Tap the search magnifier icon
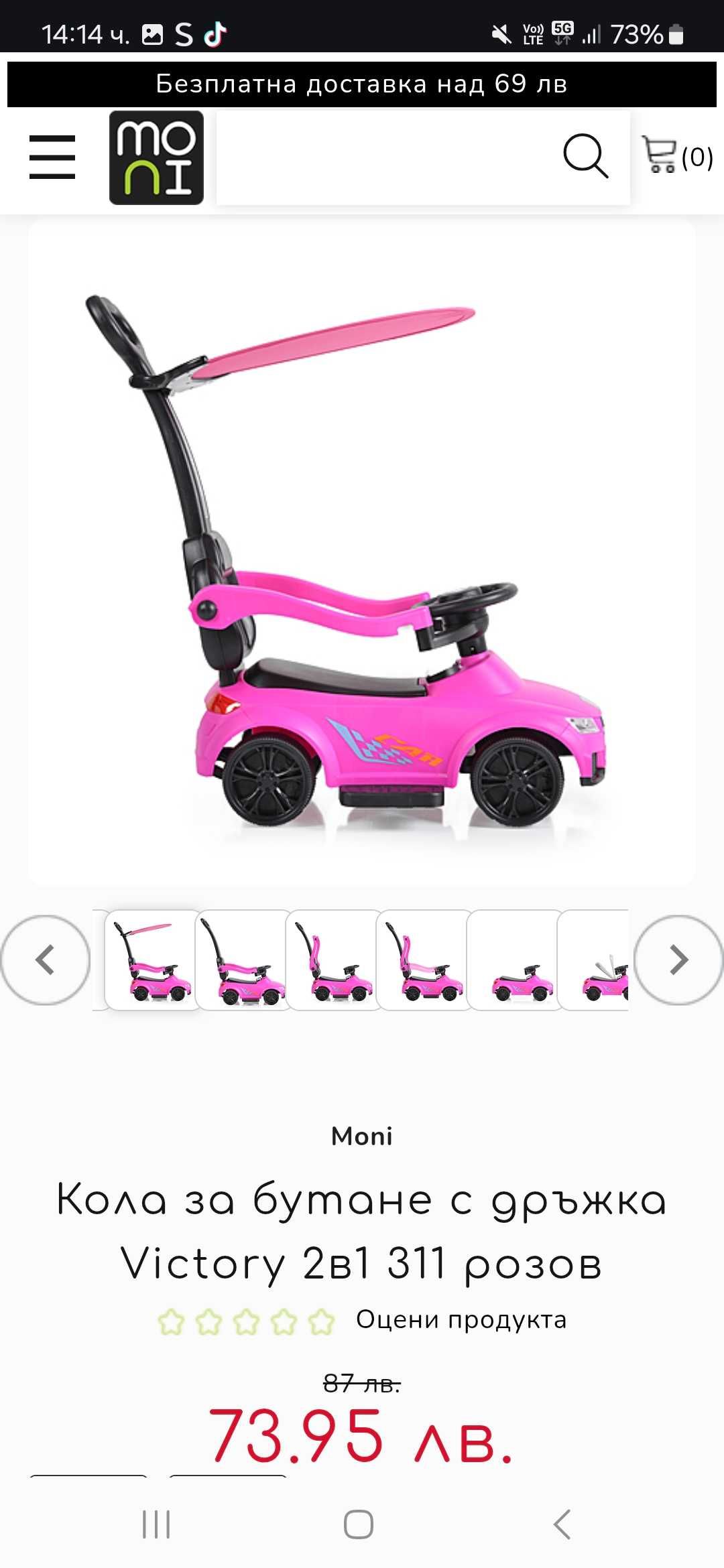 click(x=585, y=156)
